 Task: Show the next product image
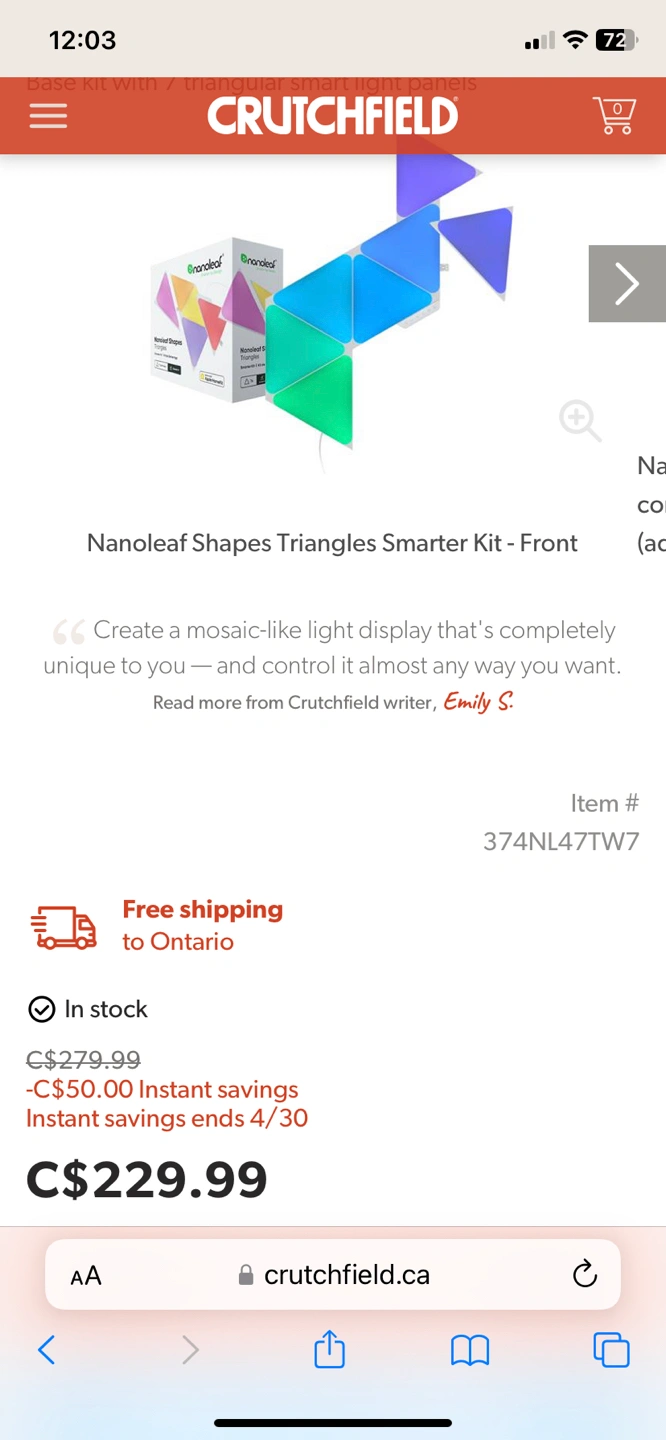pos(627,284)
